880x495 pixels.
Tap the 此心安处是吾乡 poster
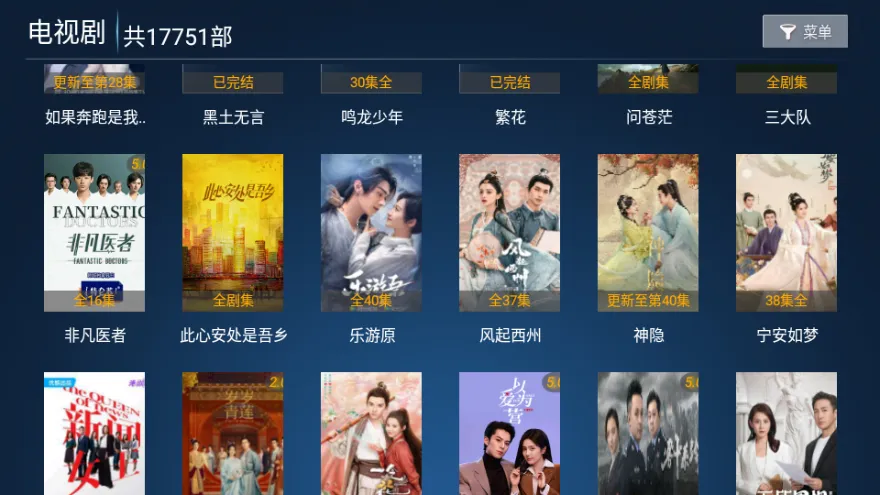click(x=233, y=232)
